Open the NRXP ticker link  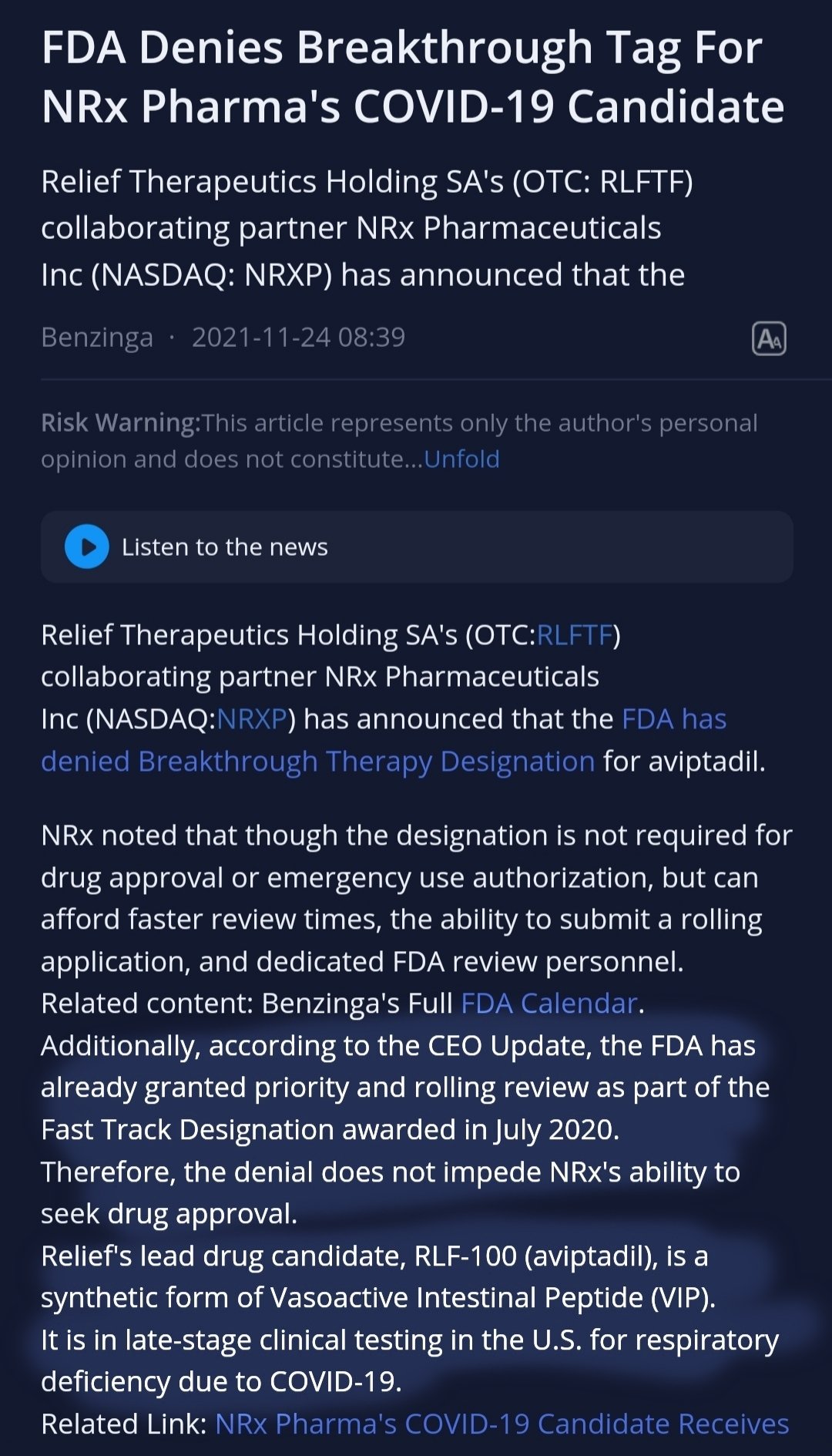(x=252, y=719)
